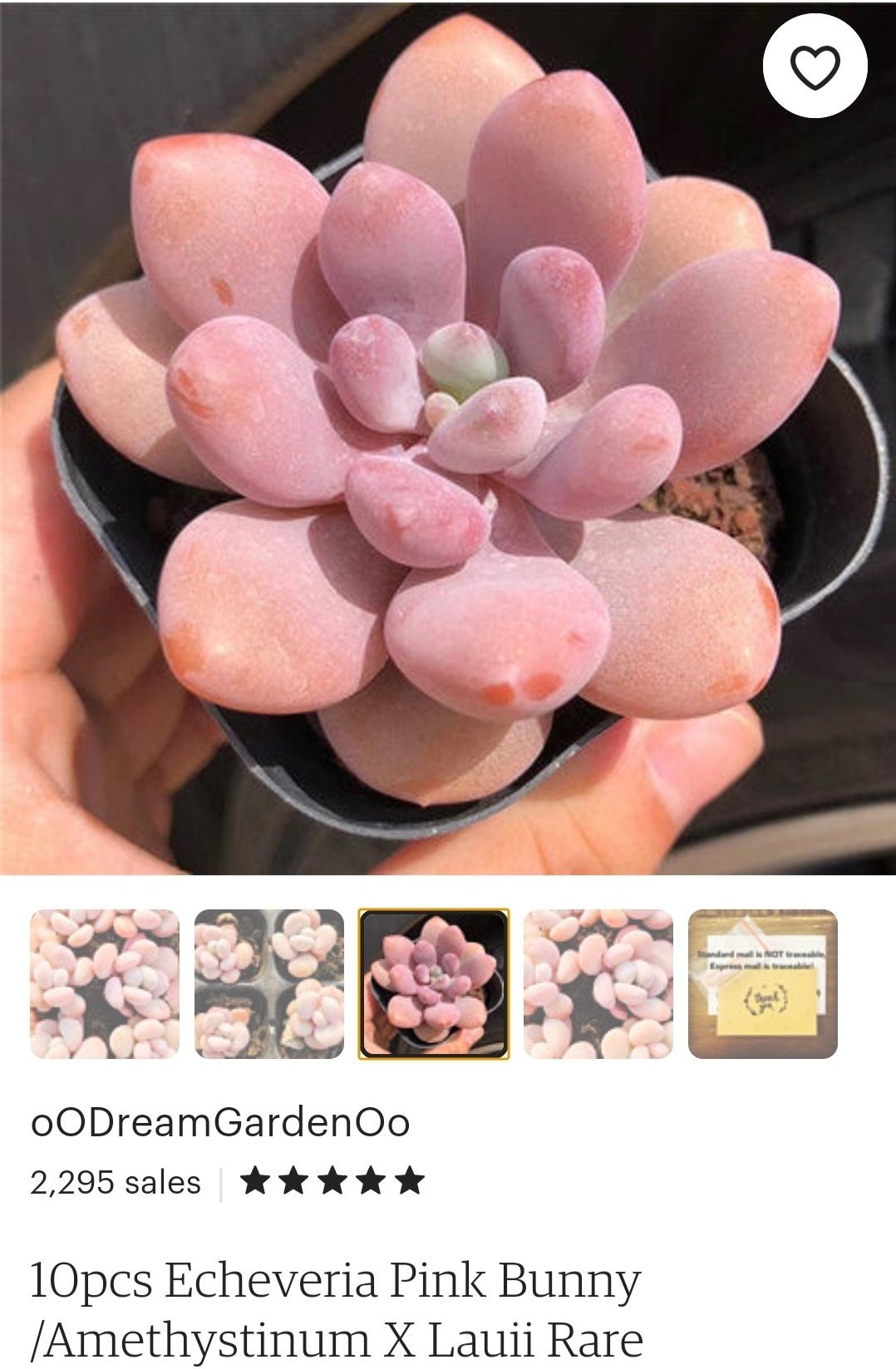The height and width of the screenshot is (1369, 896).
Task: Show the fourth thumbnail image
Action: click(598, 984)
